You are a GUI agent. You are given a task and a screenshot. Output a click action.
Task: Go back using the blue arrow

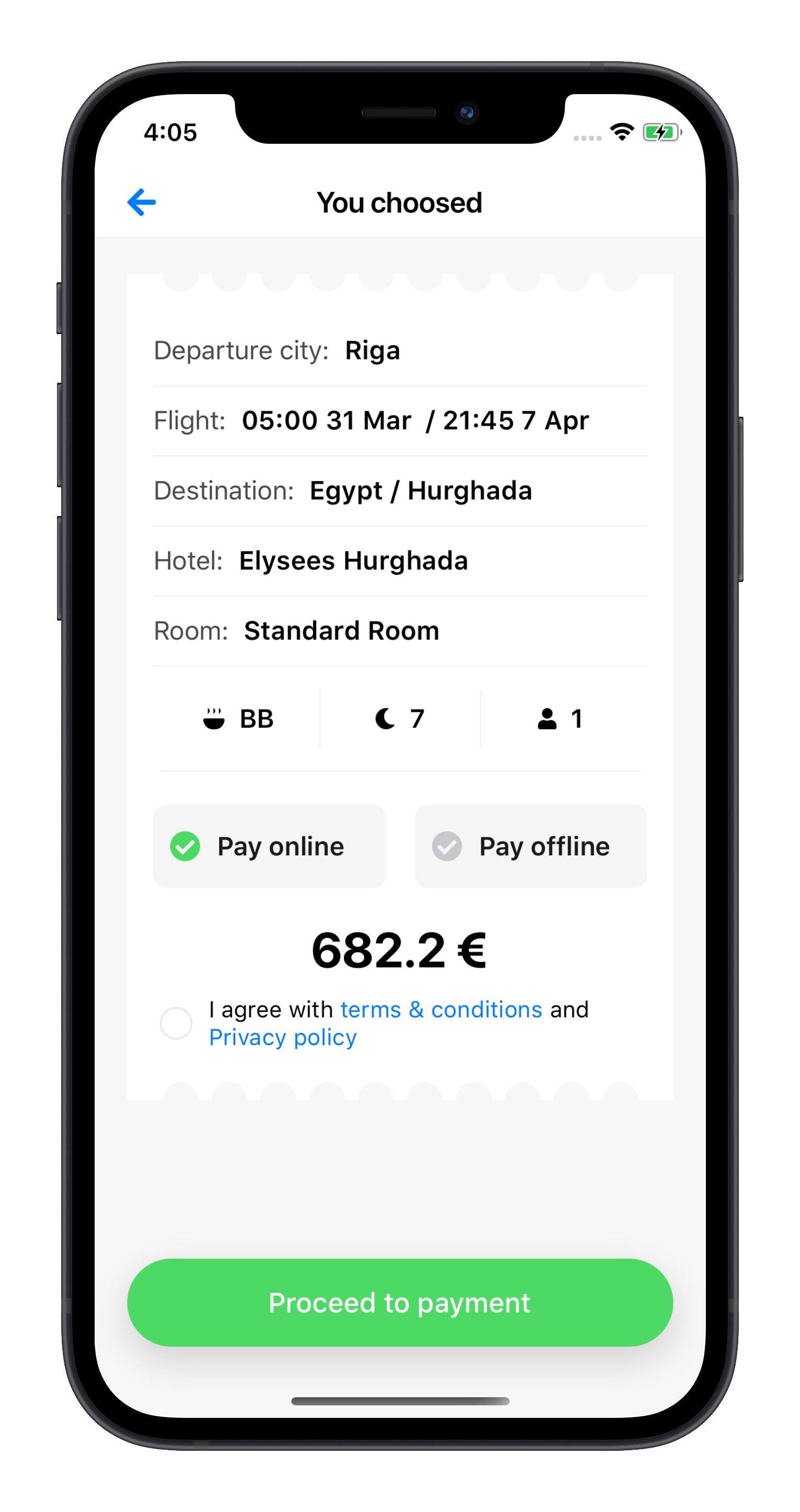[142, 202]
